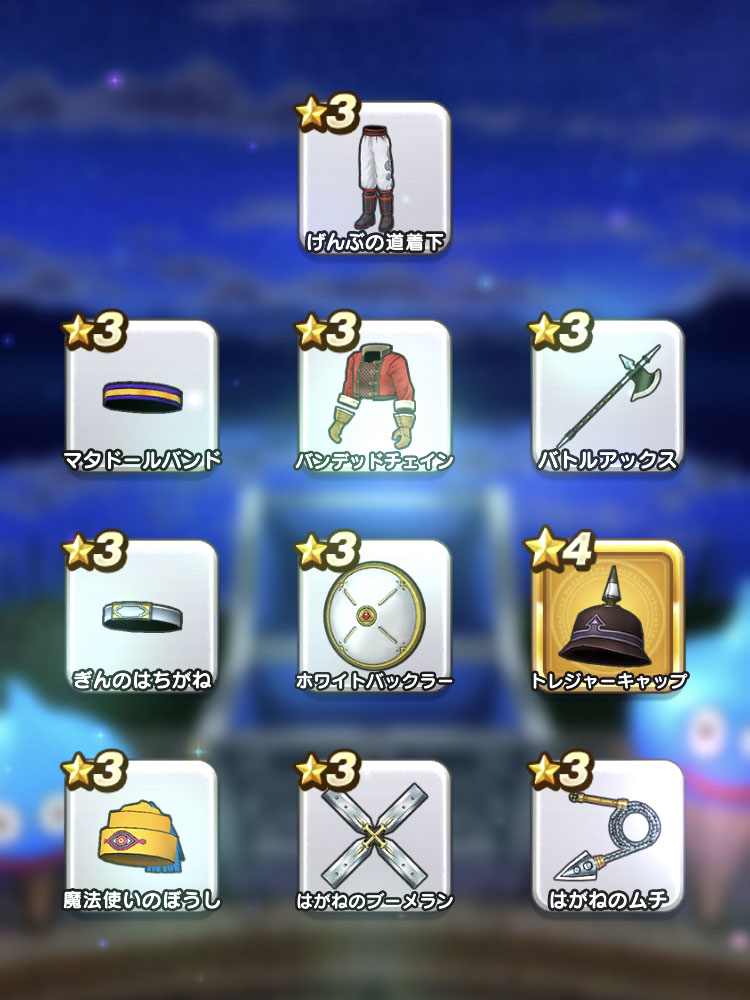Tap the バトルアックス item tile

608,398
